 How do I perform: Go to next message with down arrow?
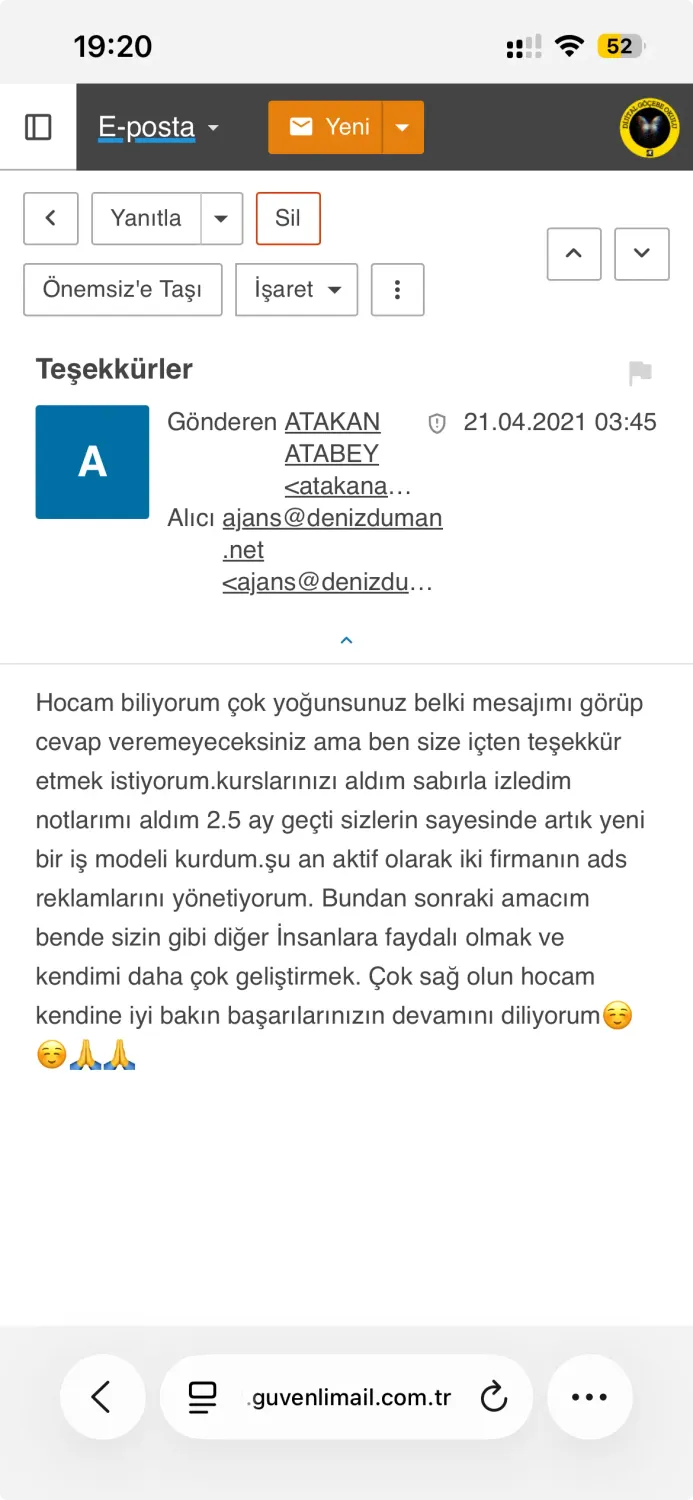pyautogui.click(x=642, y=253)
